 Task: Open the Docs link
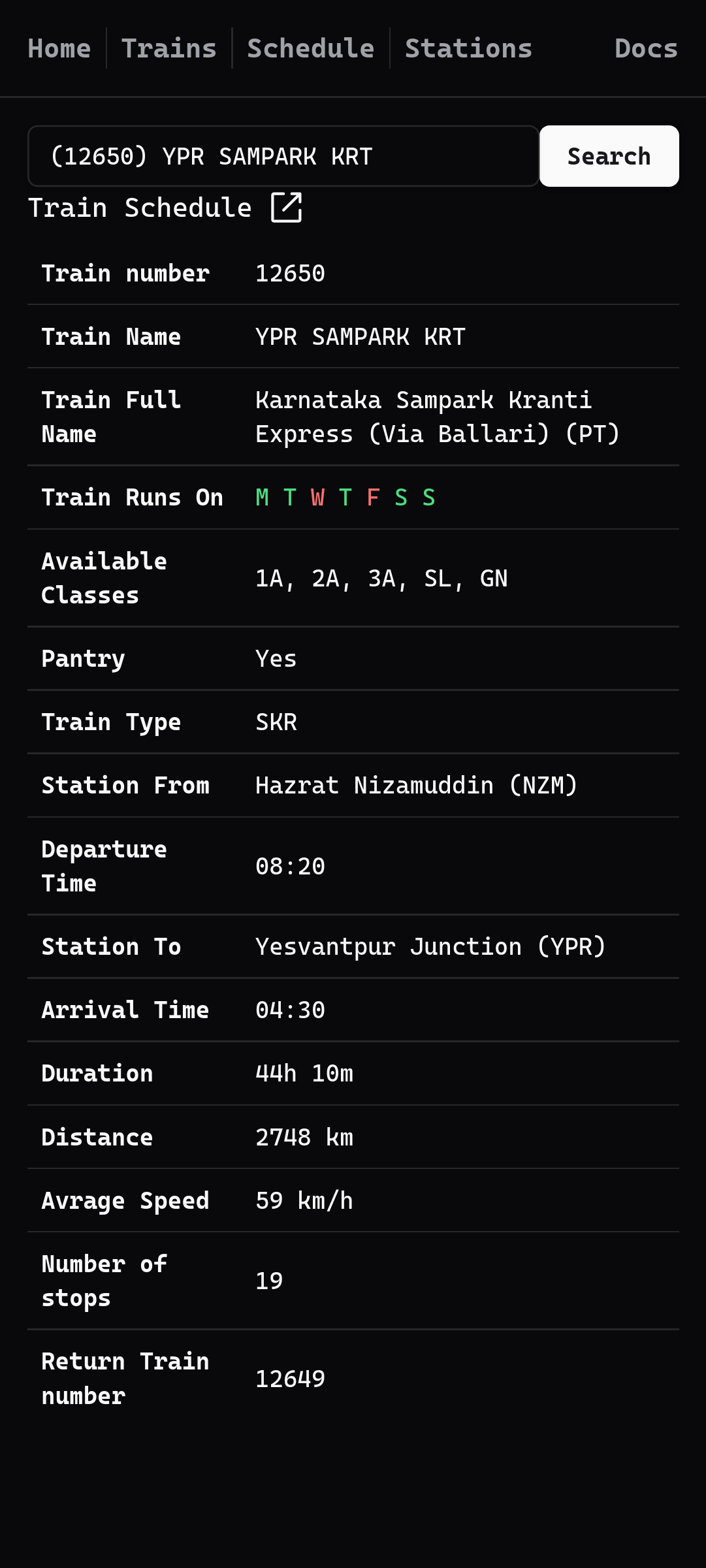646,48
